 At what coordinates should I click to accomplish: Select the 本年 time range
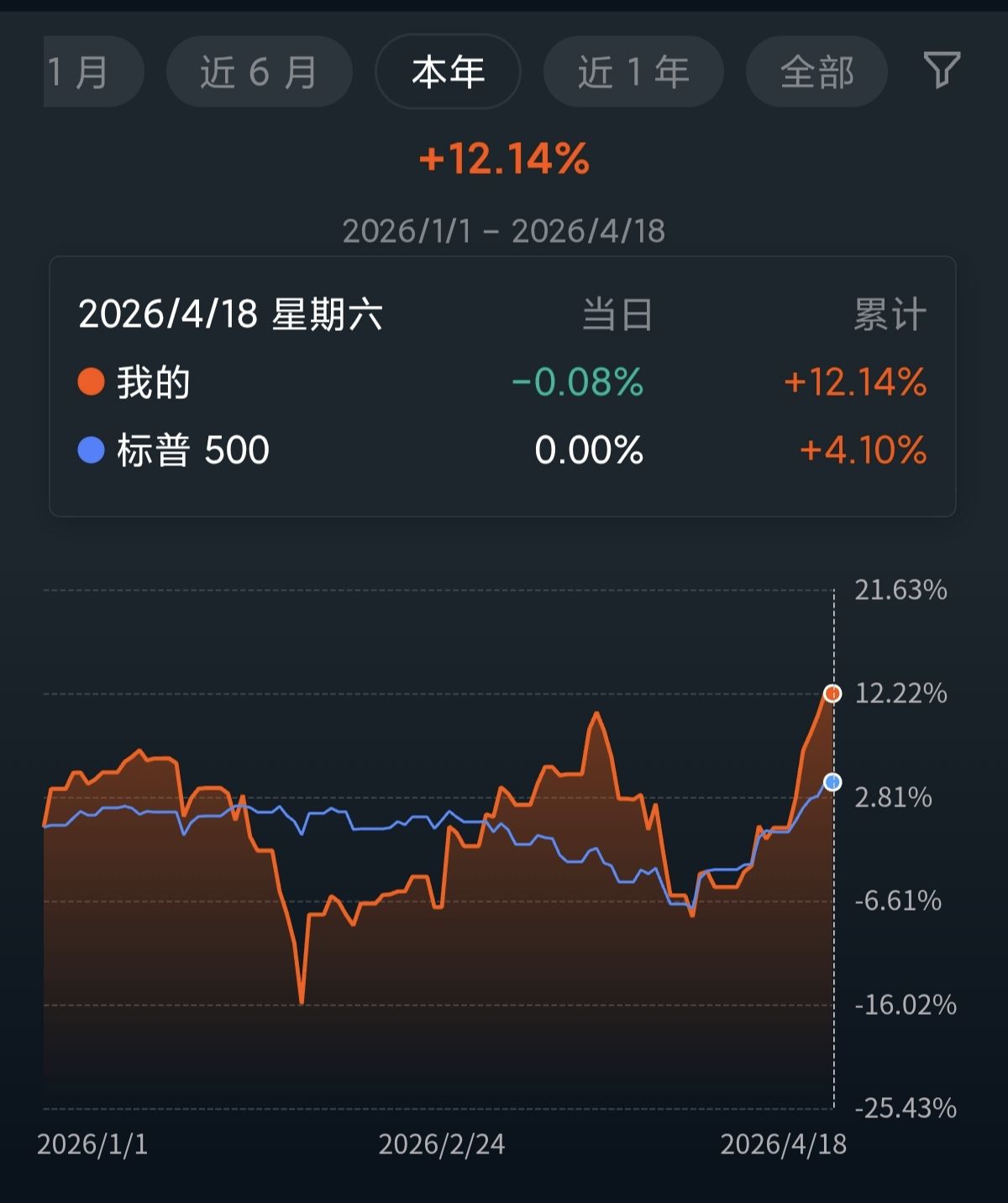(448, 72)
